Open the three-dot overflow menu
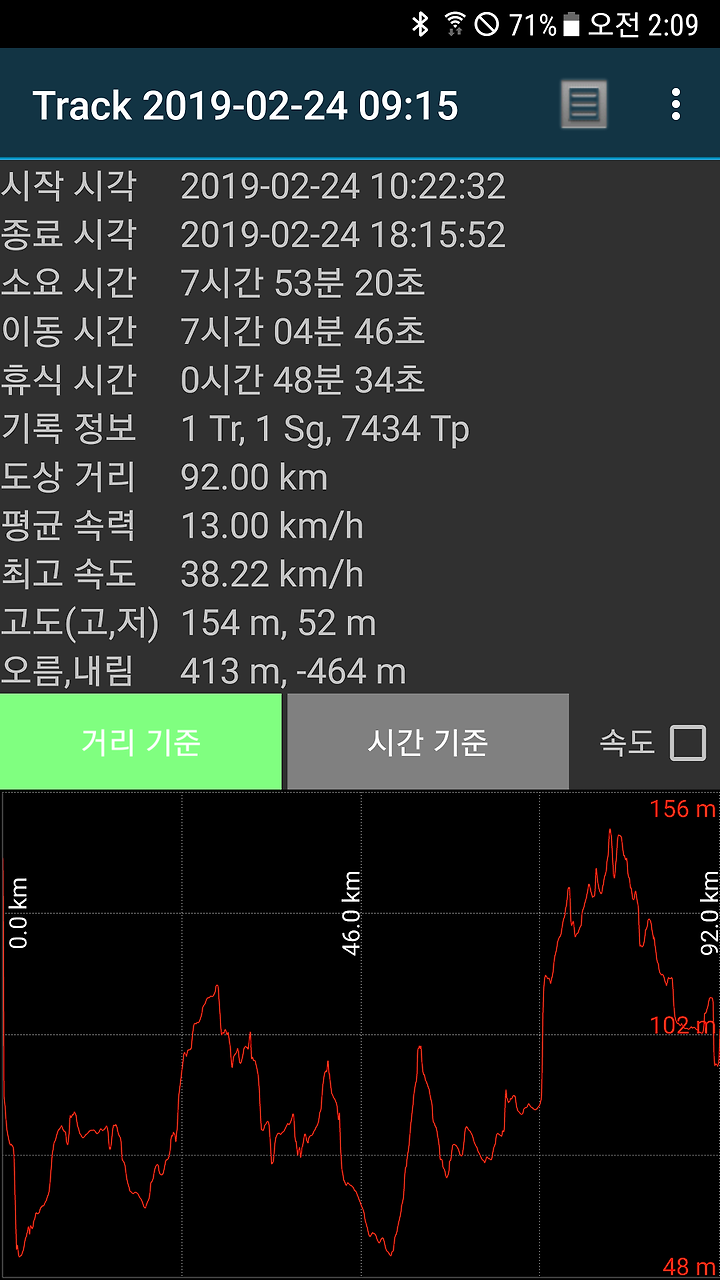 pyautogui.click(x=676, y=104)
